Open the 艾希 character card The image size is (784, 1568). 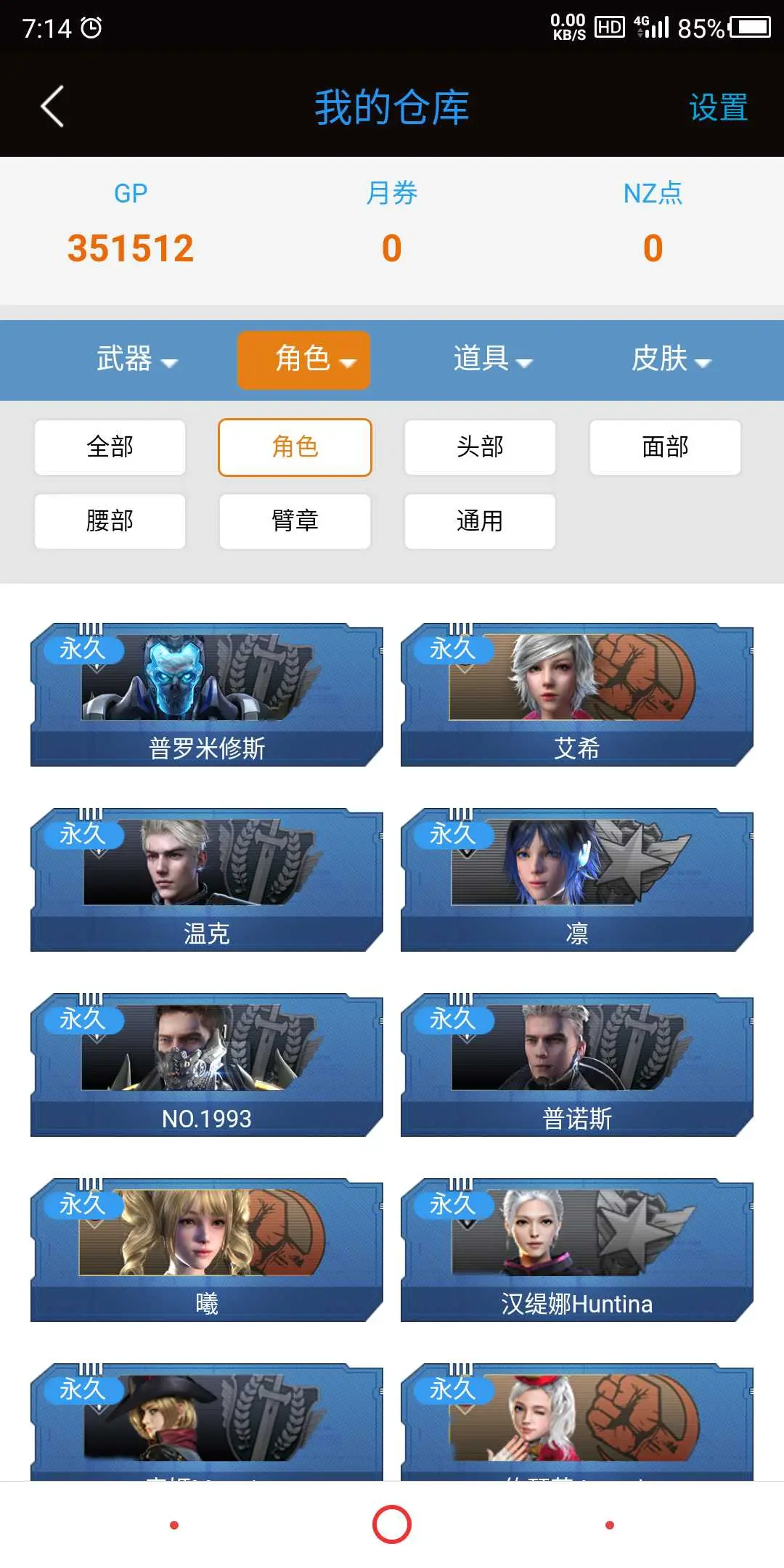577,694
